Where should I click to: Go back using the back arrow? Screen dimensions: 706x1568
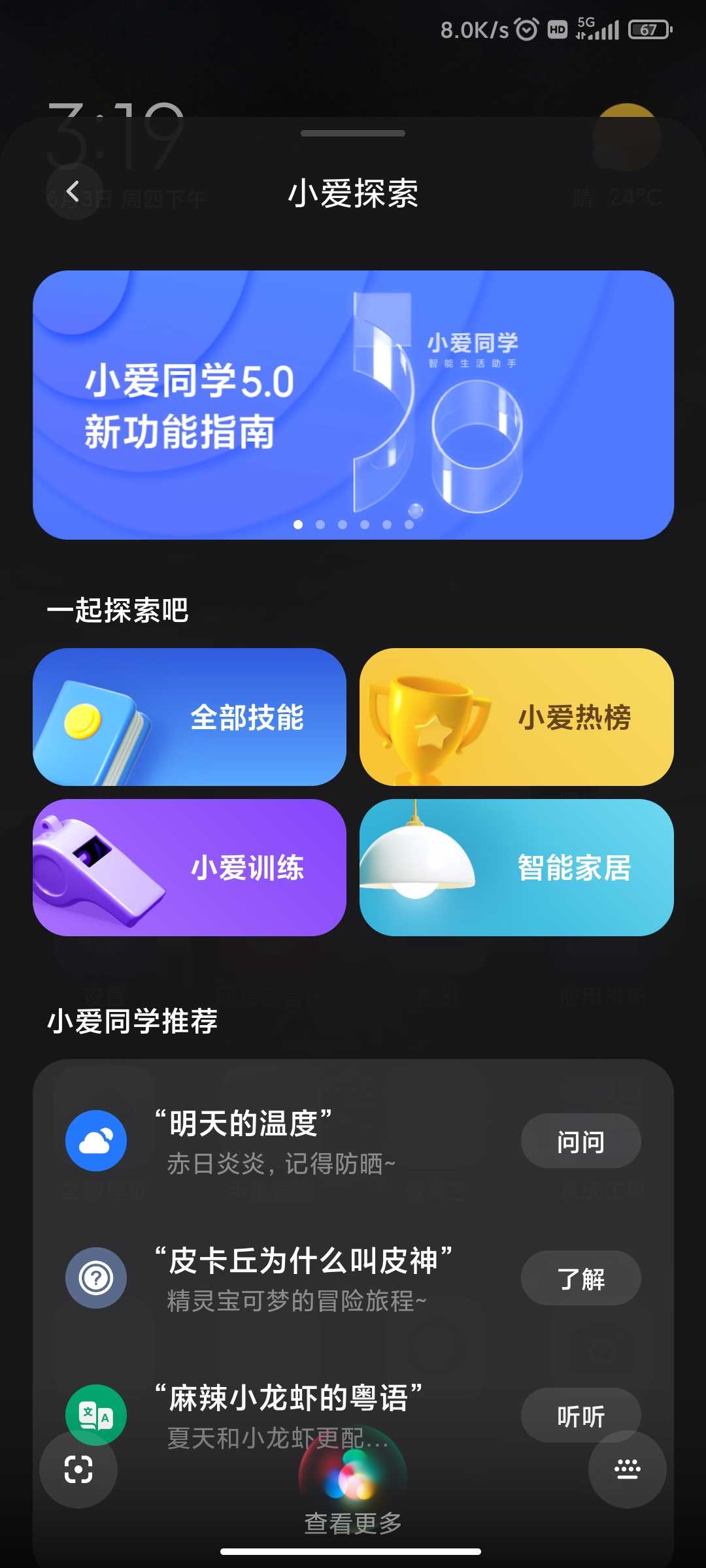pos(73,191)
